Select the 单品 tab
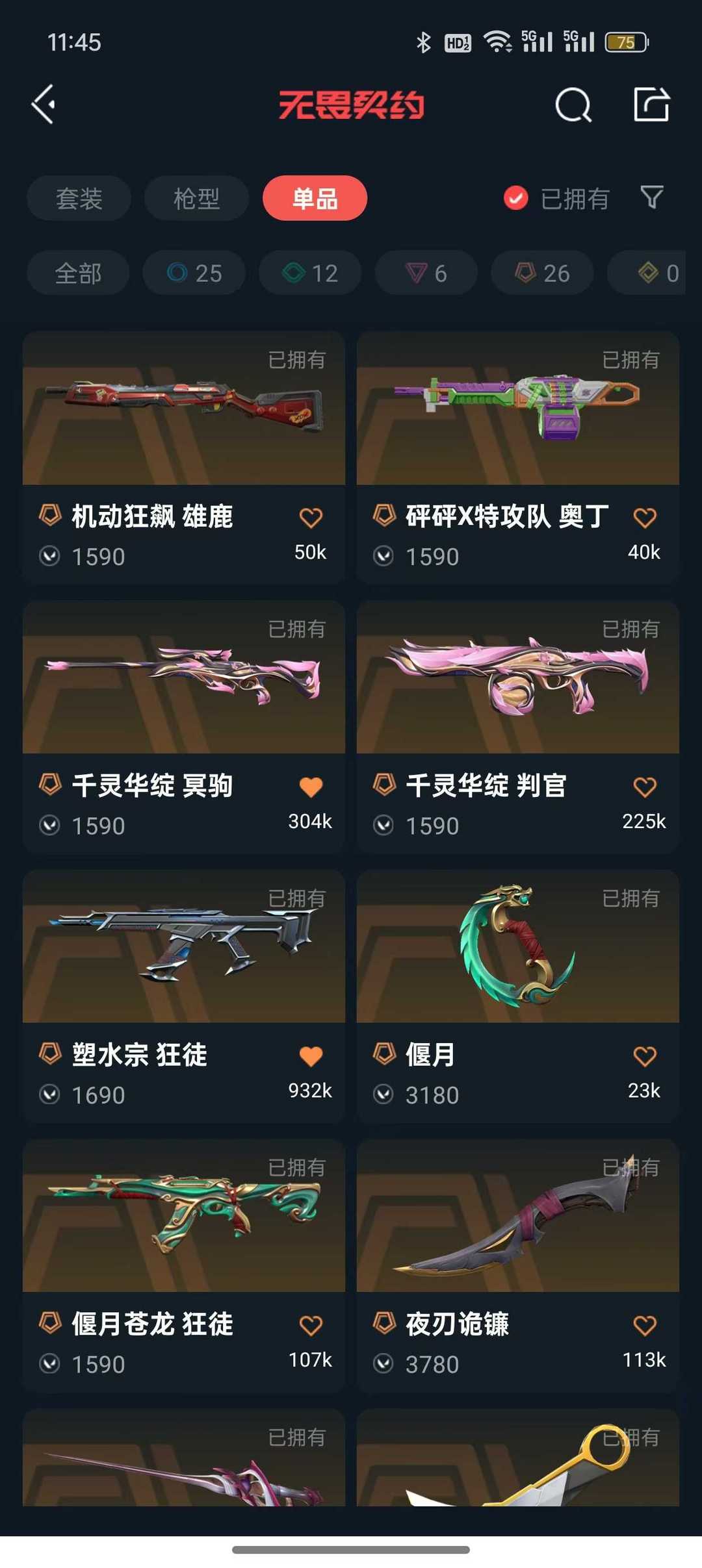 tap(313, 197)
